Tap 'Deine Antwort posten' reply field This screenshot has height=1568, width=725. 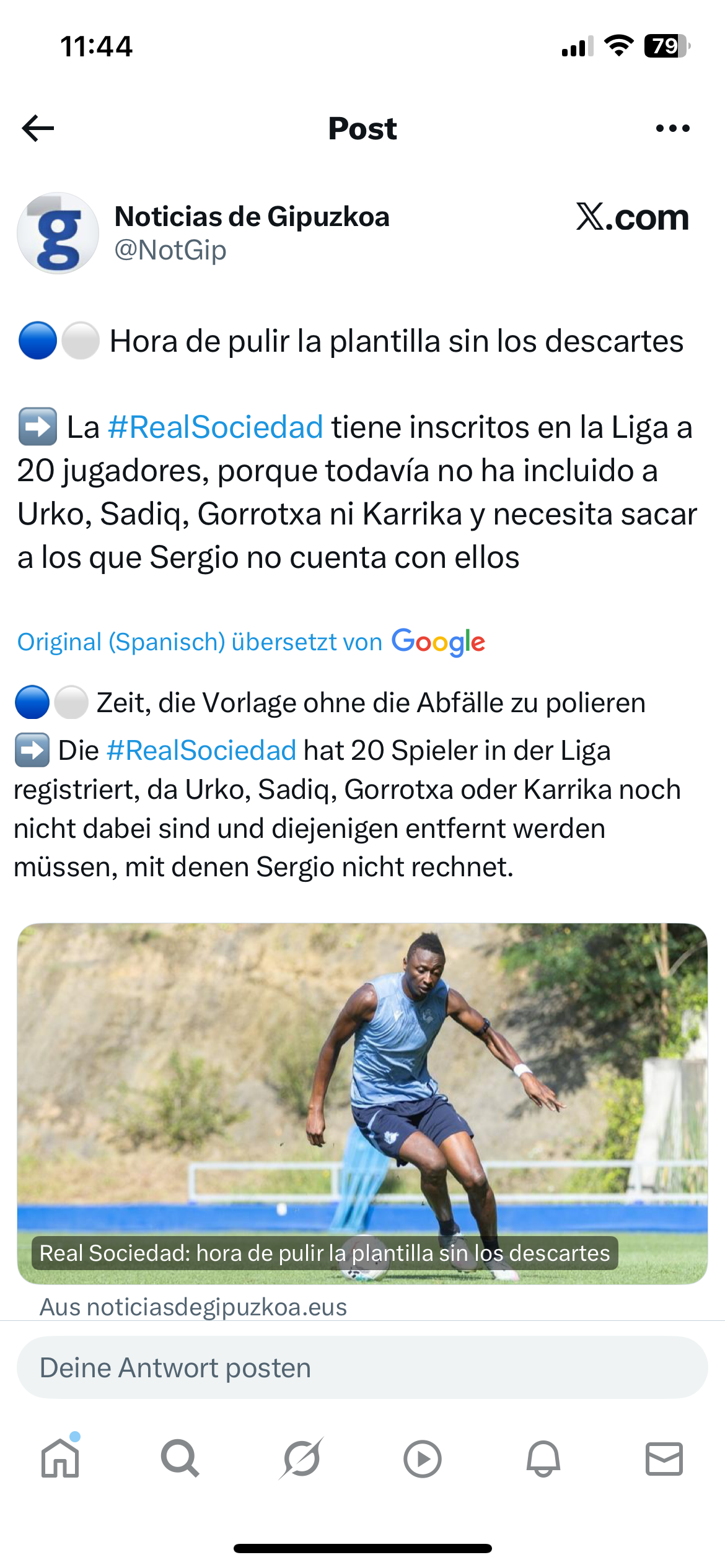(x=362, y=1367)
